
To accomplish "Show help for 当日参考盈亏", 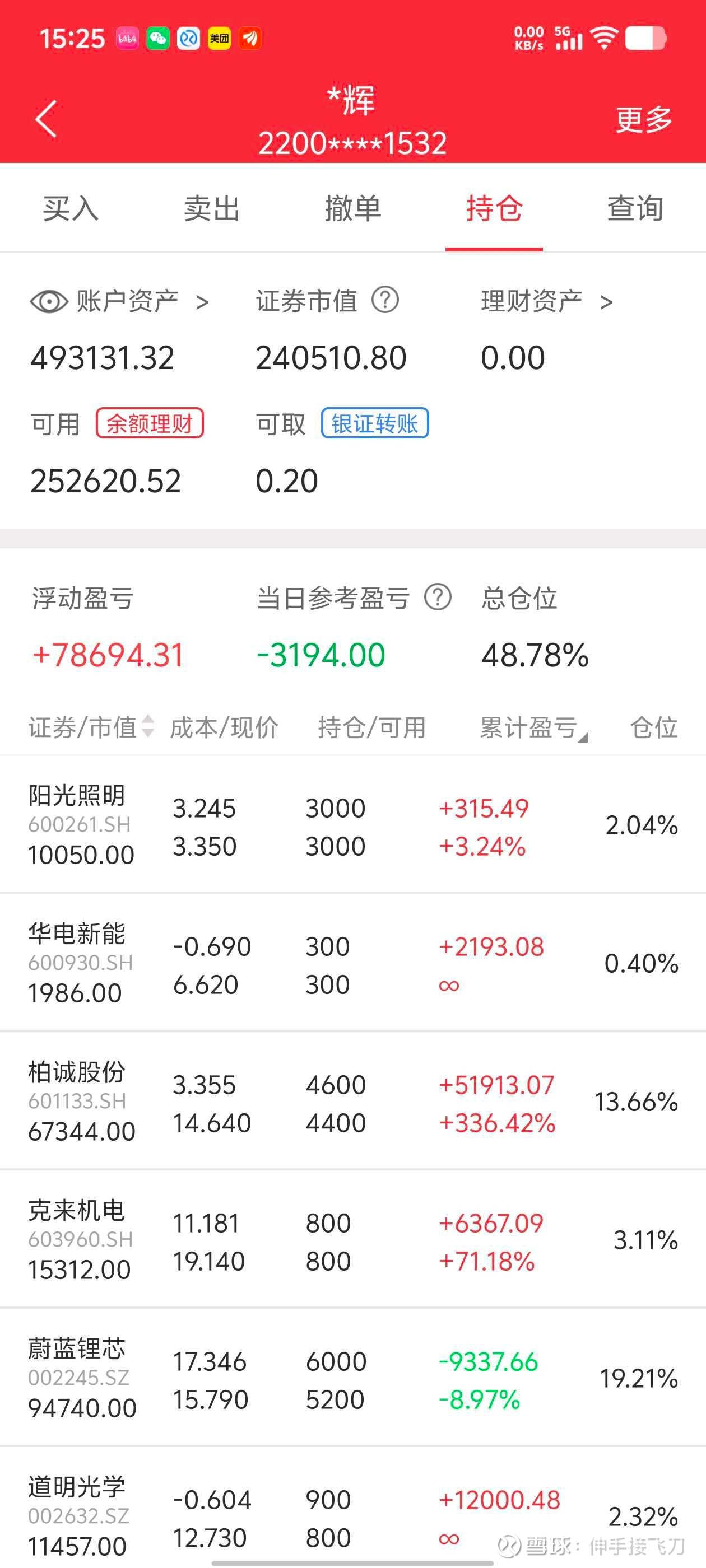I will pos(438,597).
